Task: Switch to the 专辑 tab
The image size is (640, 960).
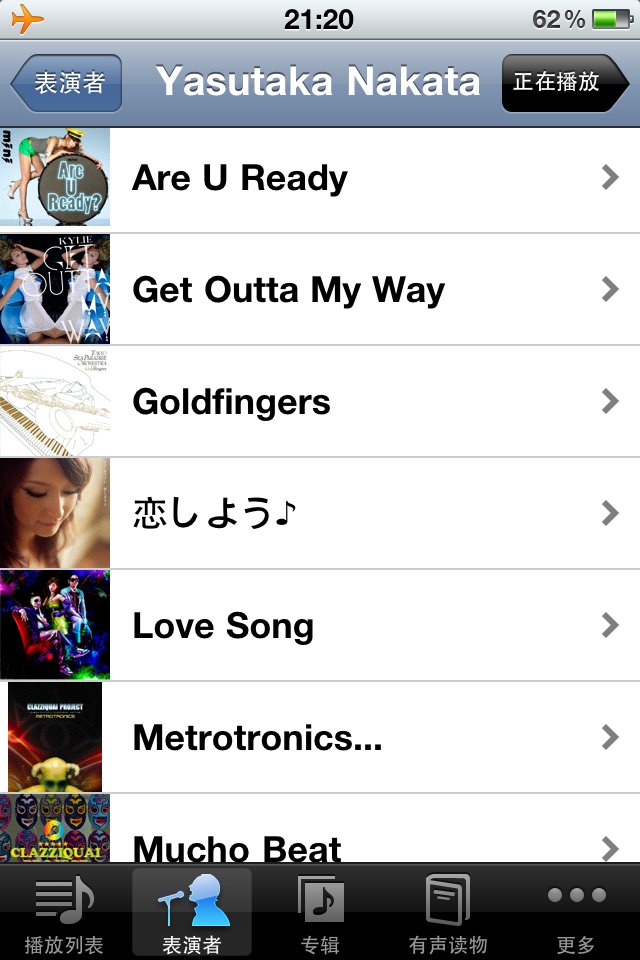Action: coord(320,914)
